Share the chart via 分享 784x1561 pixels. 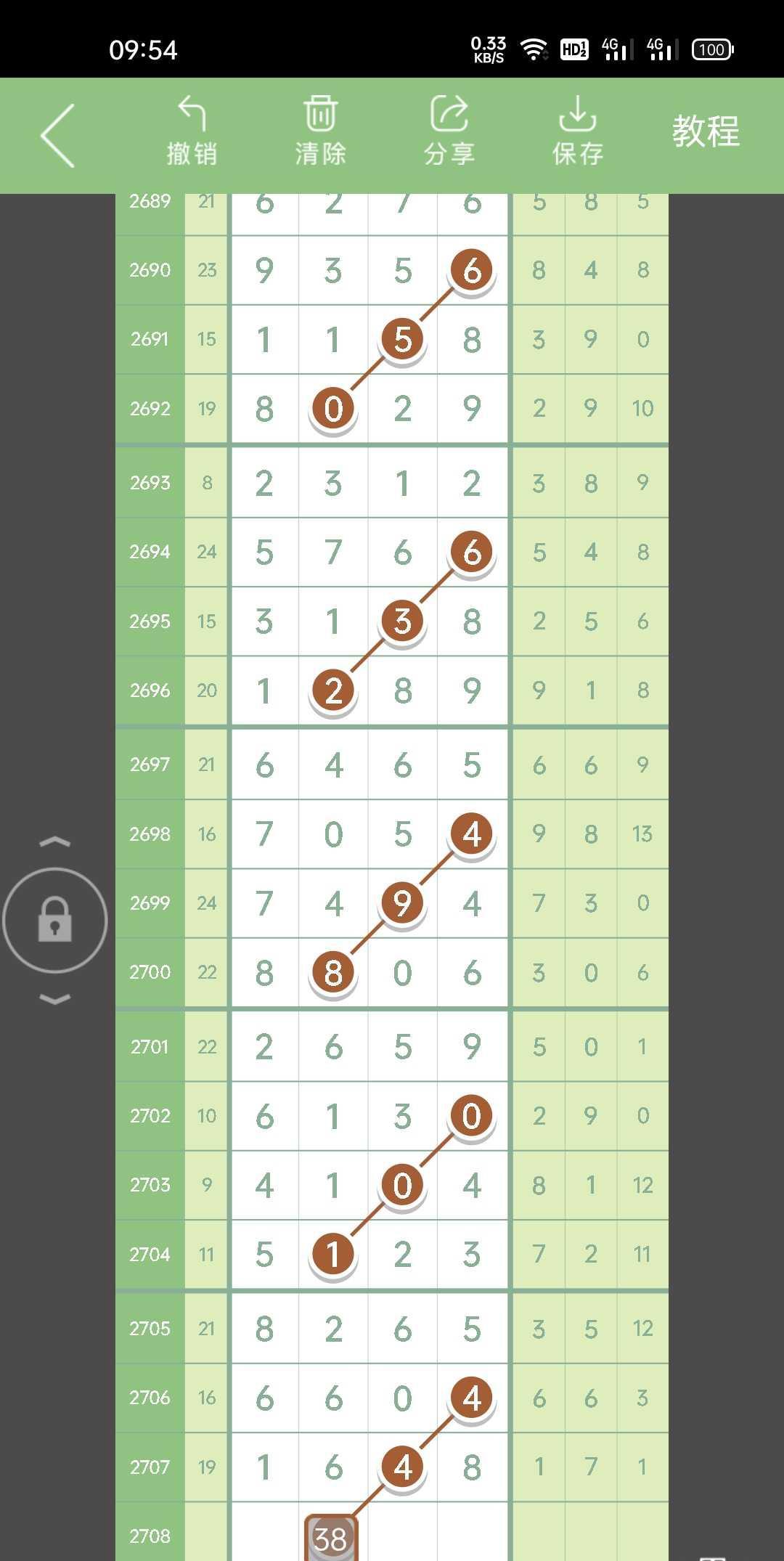click(x=449, y=131)
